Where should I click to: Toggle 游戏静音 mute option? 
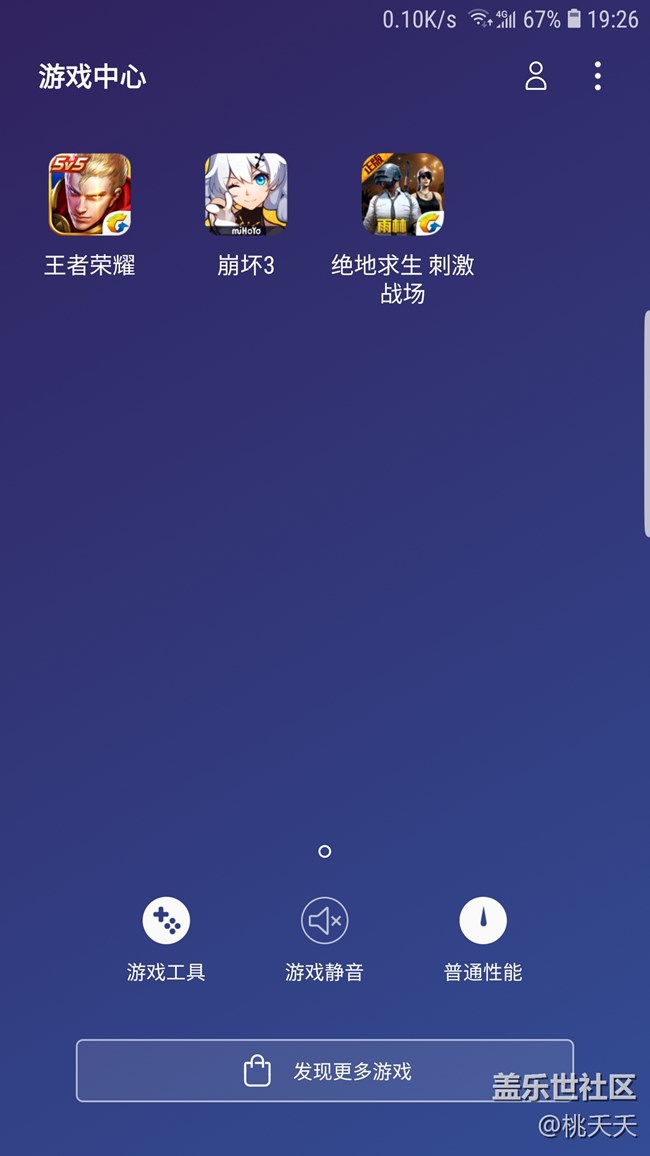(325, 921)
